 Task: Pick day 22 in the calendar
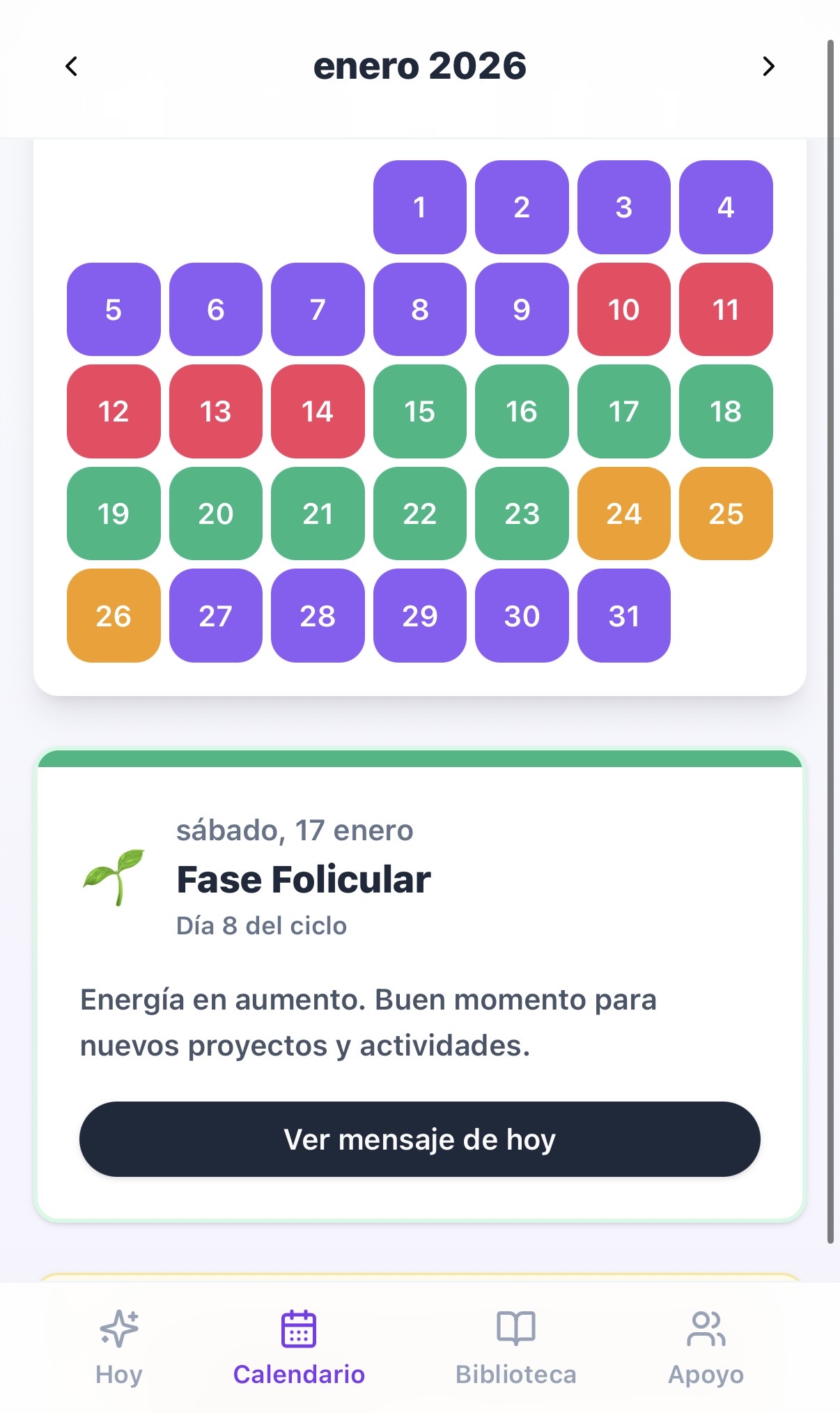[x=419, y=514]
